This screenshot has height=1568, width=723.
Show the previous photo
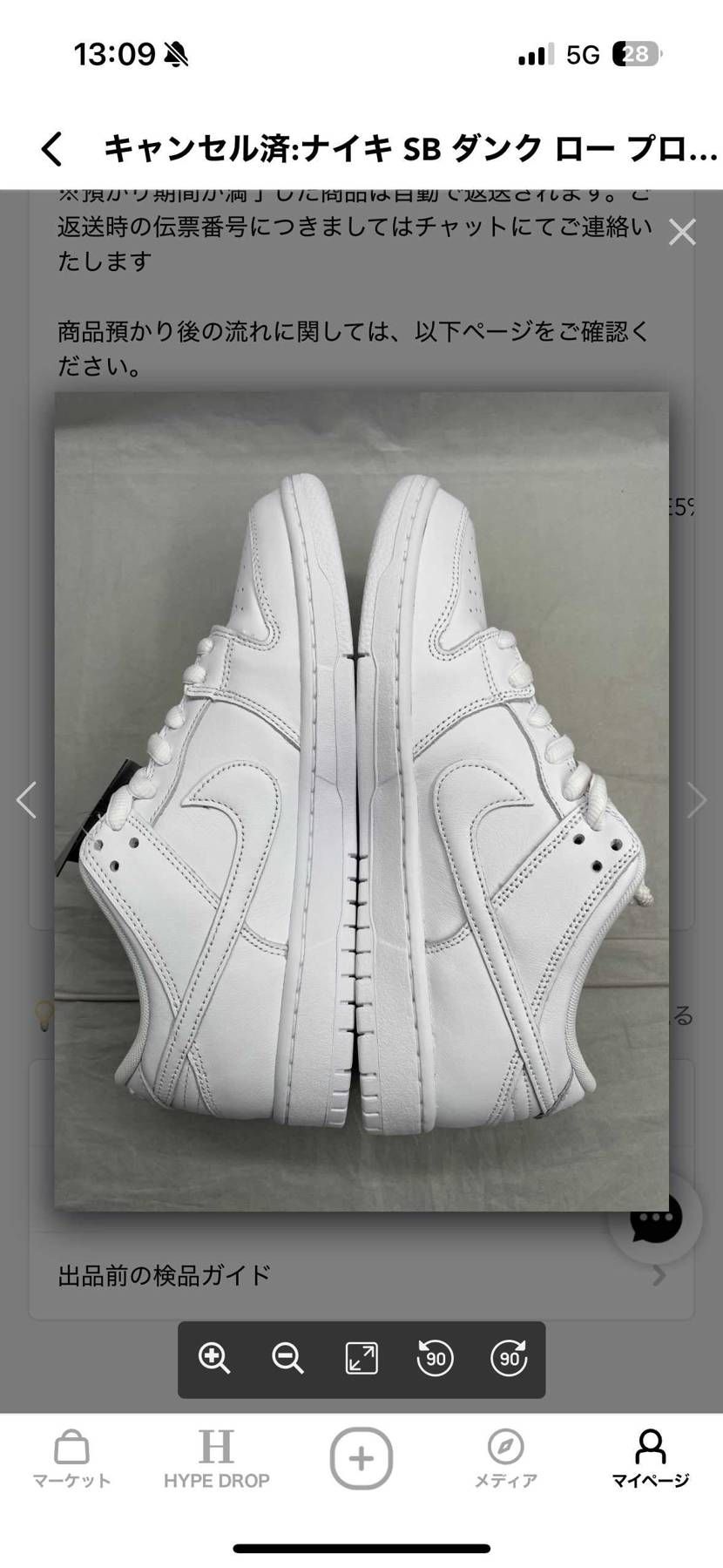point(27,800)
